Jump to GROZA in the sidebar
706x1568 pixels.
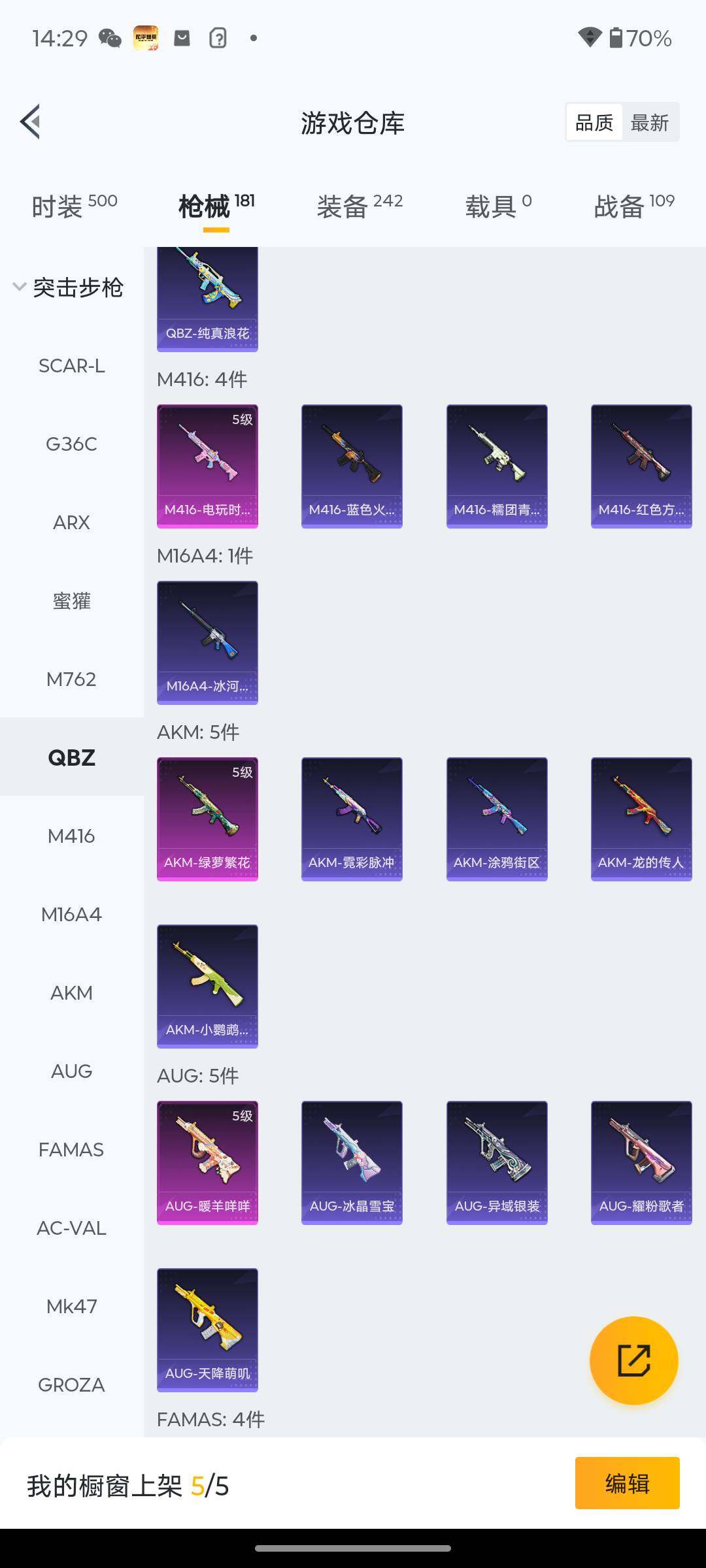[71, 1385]
